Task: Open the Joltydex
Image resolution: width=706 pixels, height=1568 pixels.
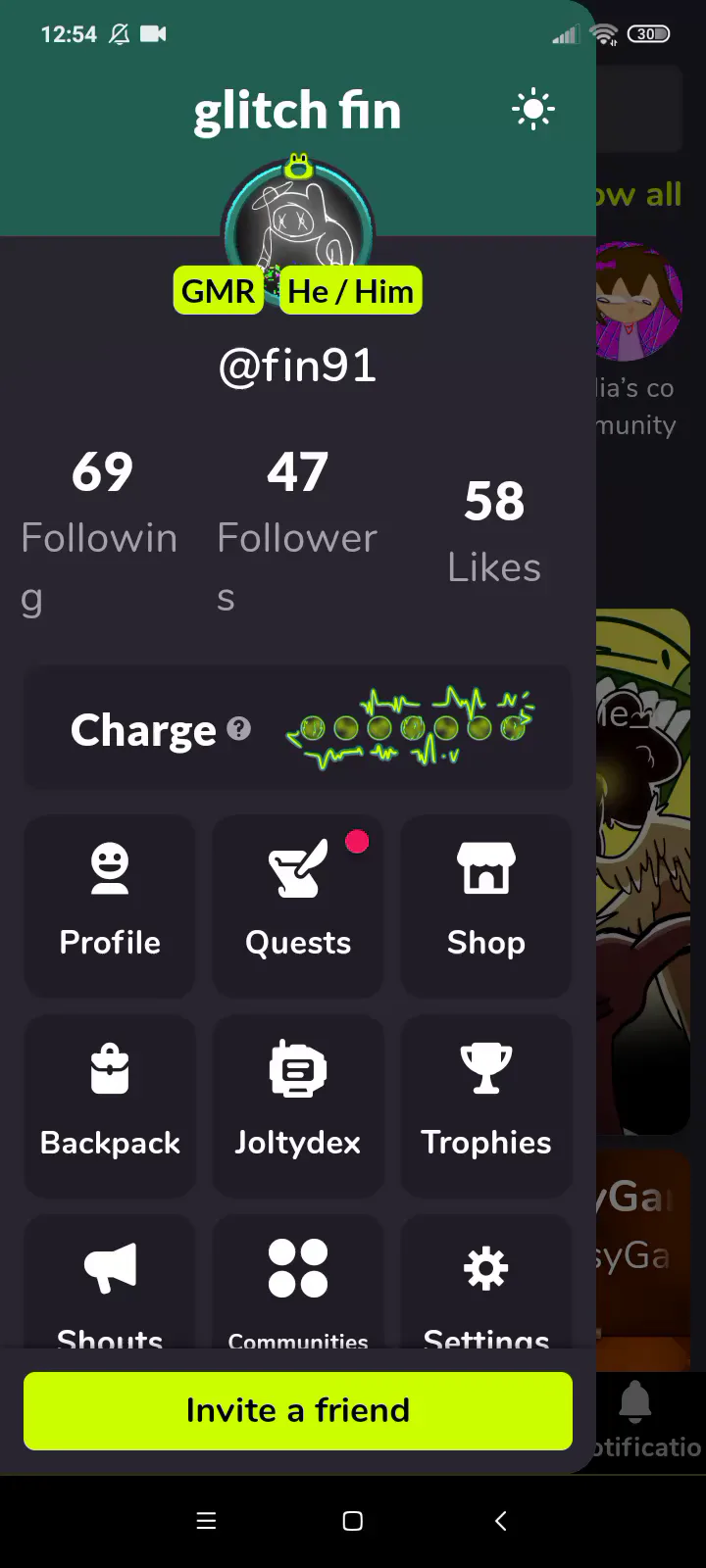Action: (298, 1103)
